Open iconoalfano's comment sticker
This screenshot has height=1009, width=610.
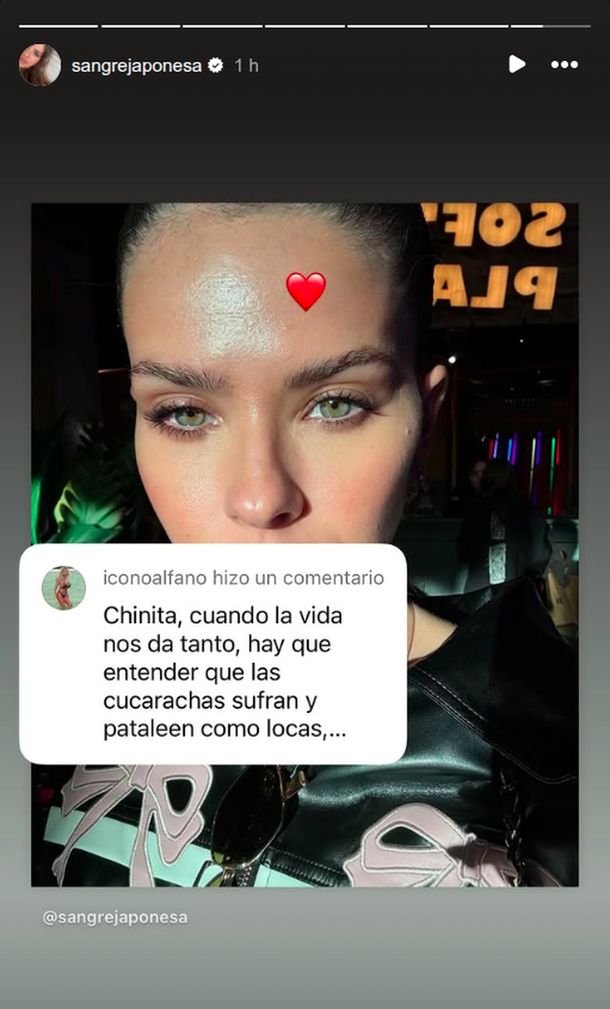(212, 654)
